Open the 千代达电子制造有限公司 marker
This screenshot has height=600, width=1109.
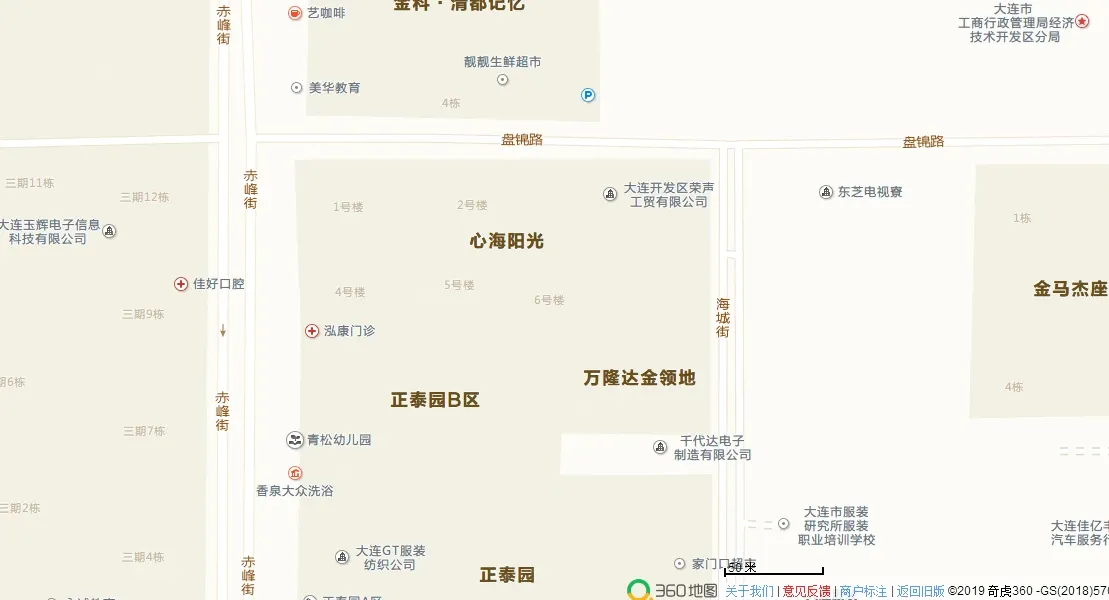660,447
